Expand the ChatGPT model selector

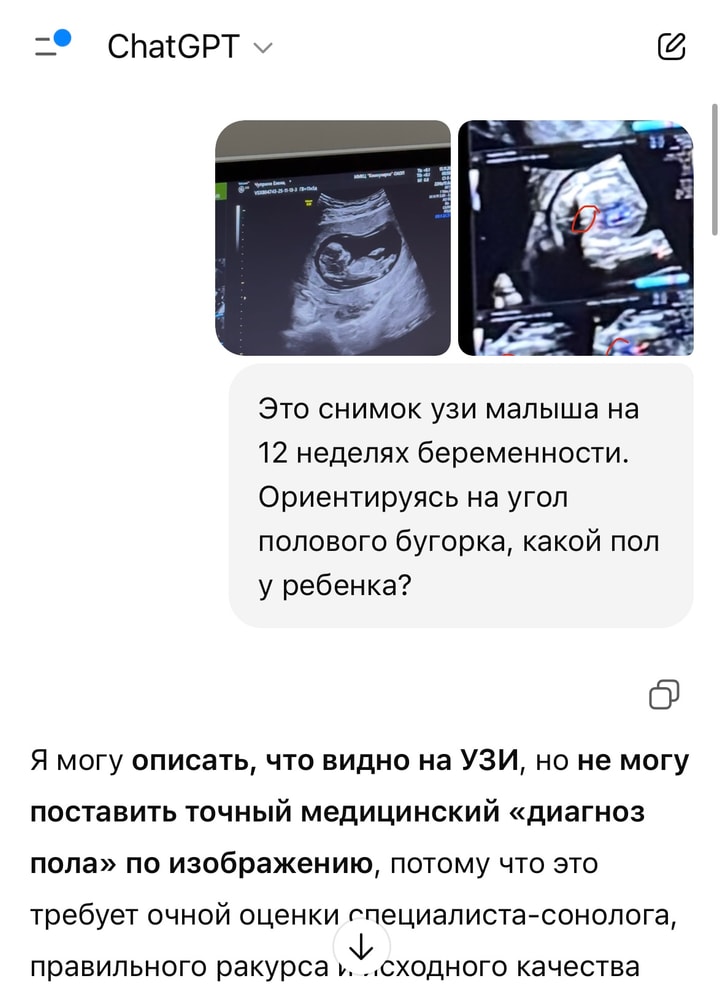(x=190, y=47)
